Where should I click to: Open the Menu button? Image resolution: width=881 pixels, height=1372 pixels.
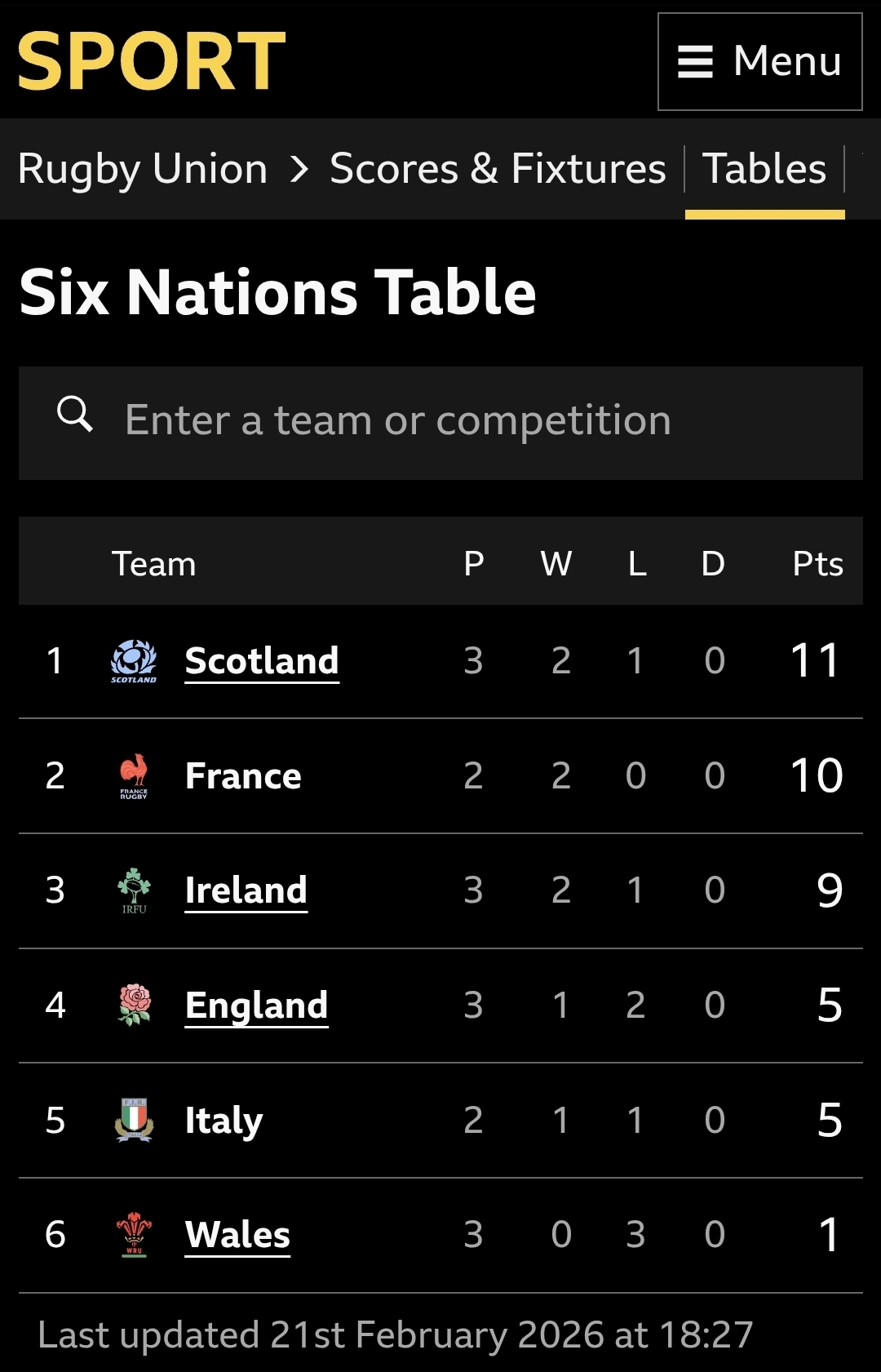pos(759,61)
